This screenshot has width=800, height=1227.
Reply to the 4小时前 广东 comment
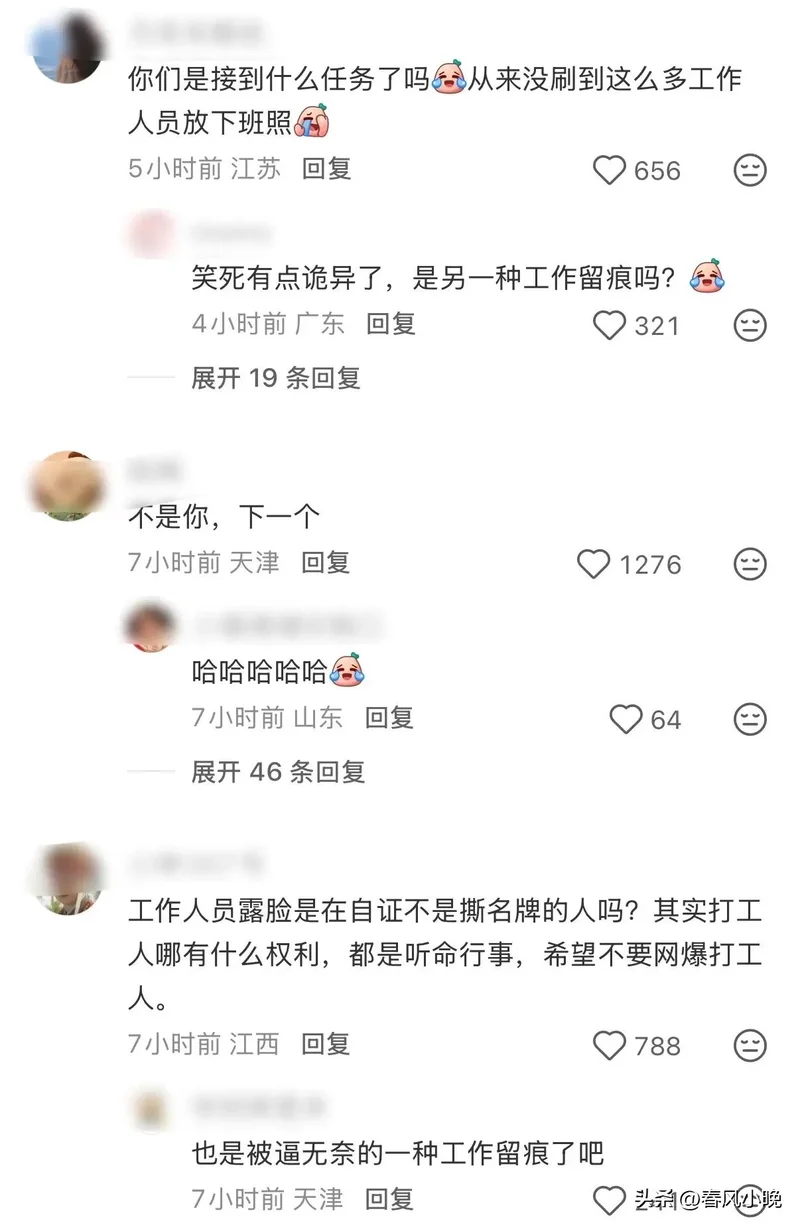click(391, 323)
